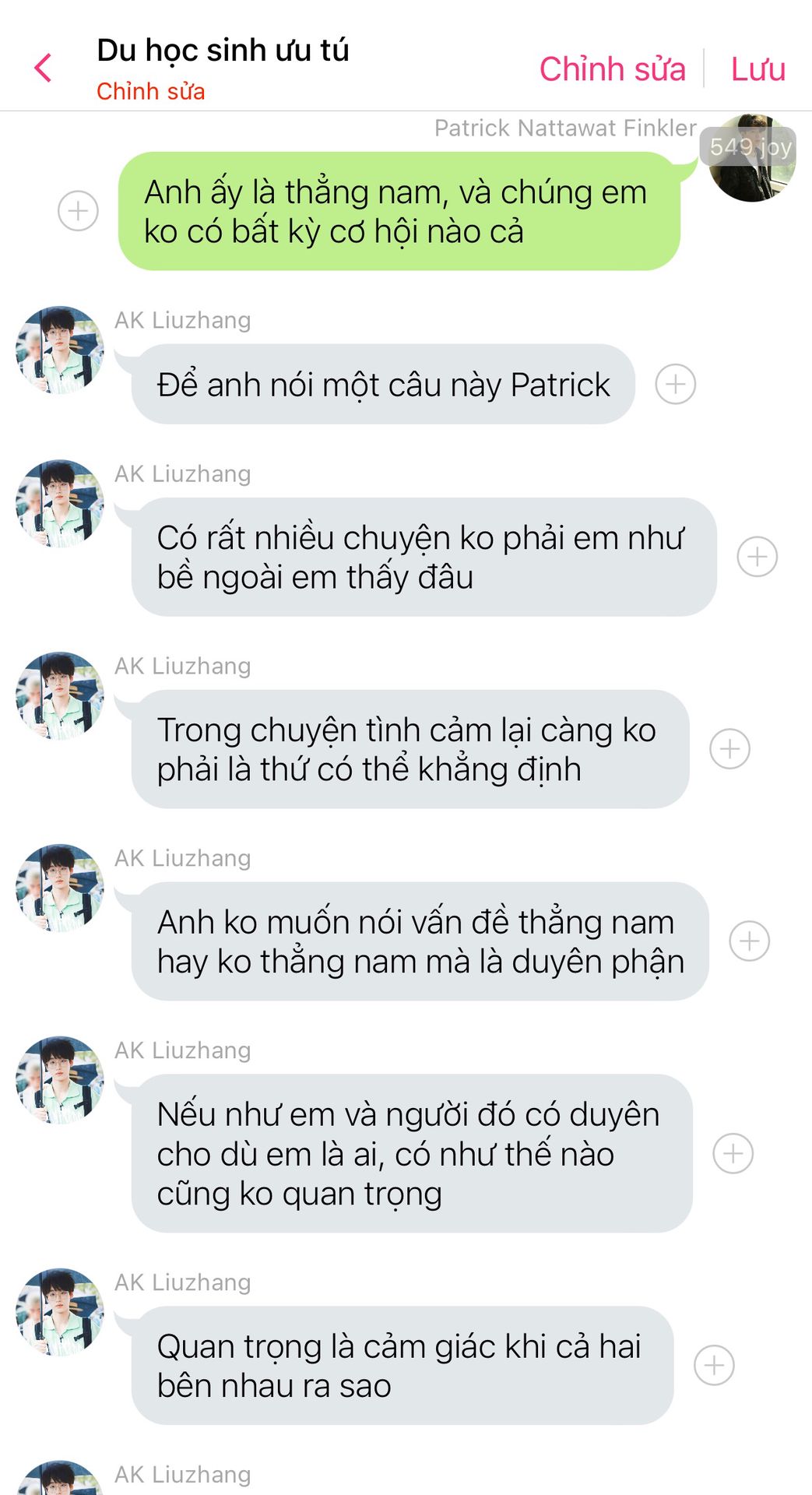Screen dimensions: 812x1495
Task: Save with the Lưu button
Action: coord(758,69)
